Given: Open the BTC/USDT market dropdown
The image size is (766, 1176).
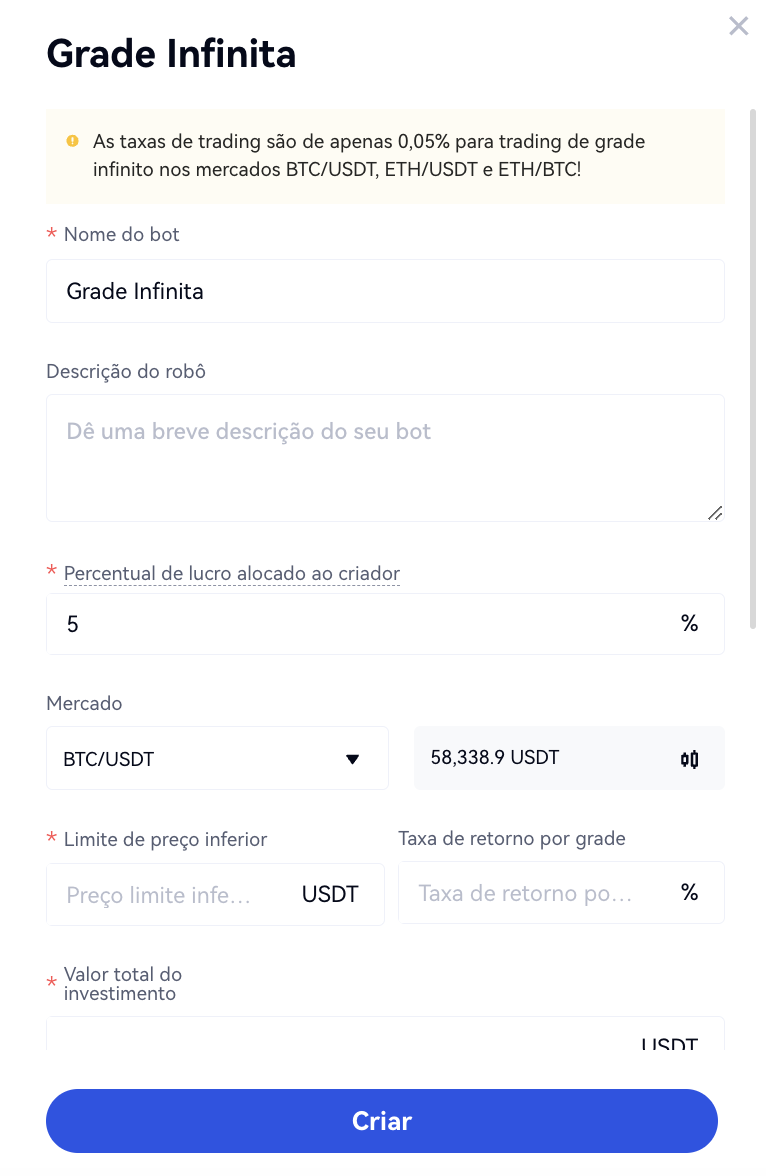Looking at the screenshot, I should [x=217, y=758].
